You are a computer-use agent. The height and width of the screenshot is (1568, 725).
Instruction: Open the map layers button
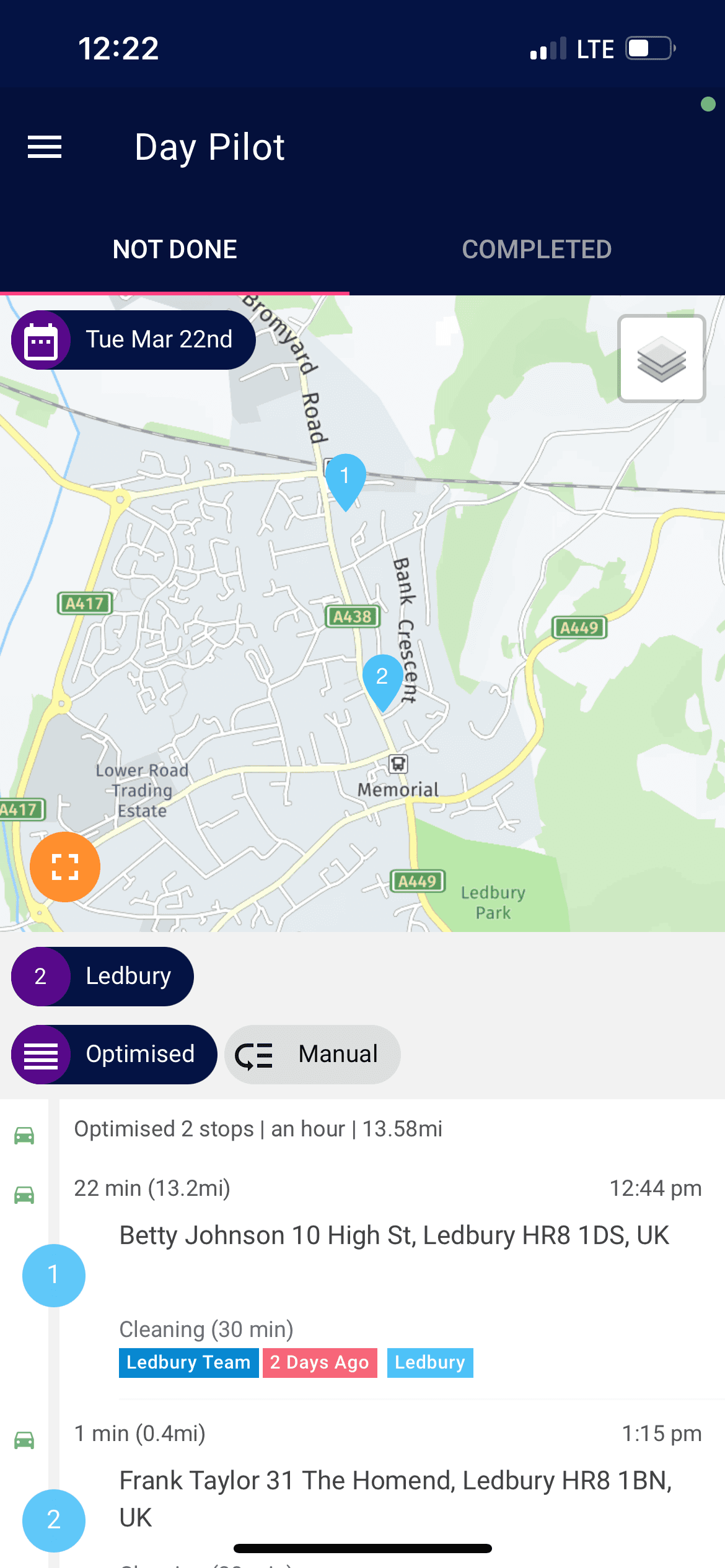661,359
